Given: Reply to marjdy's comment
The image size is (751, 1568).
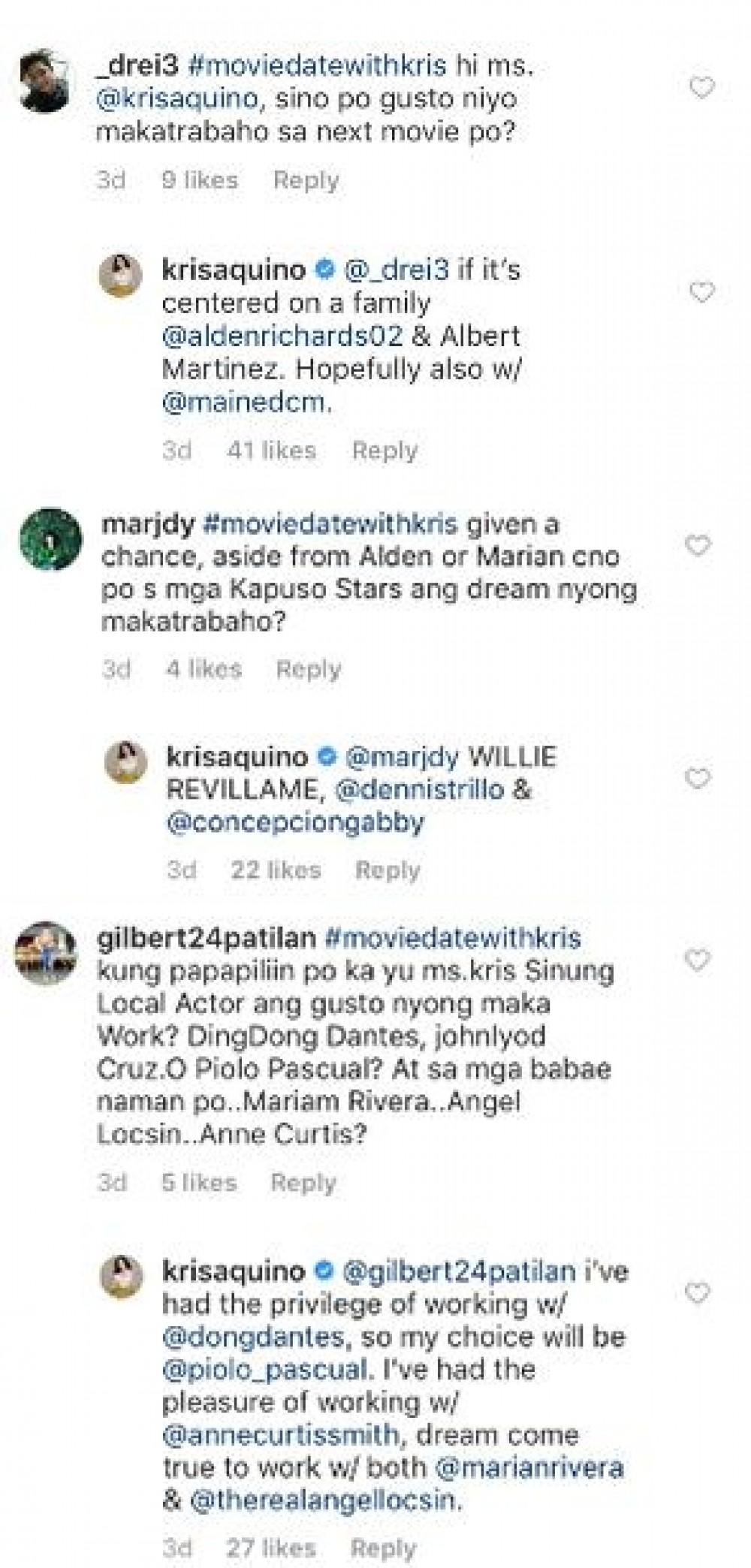Looking at the screenshot, I should pyautogui.click(x=309, y=668).
